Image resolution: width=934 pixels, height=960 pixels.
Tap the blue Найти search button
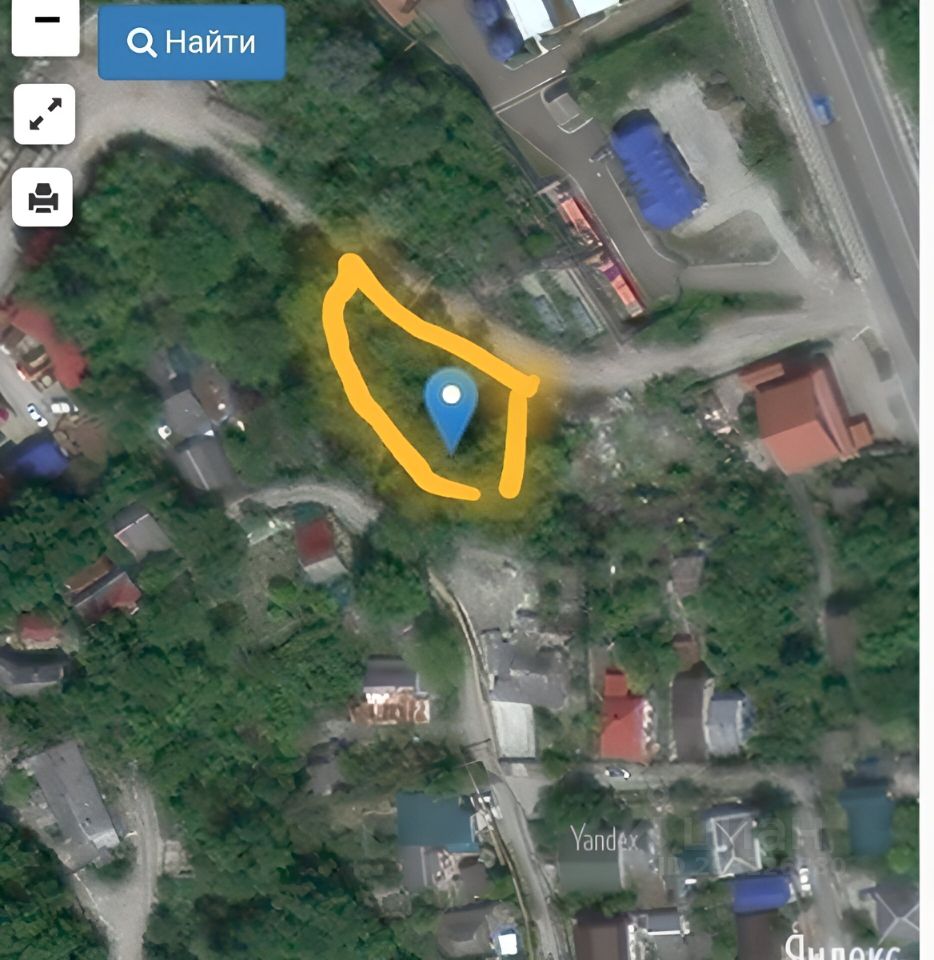pos(192,42)
